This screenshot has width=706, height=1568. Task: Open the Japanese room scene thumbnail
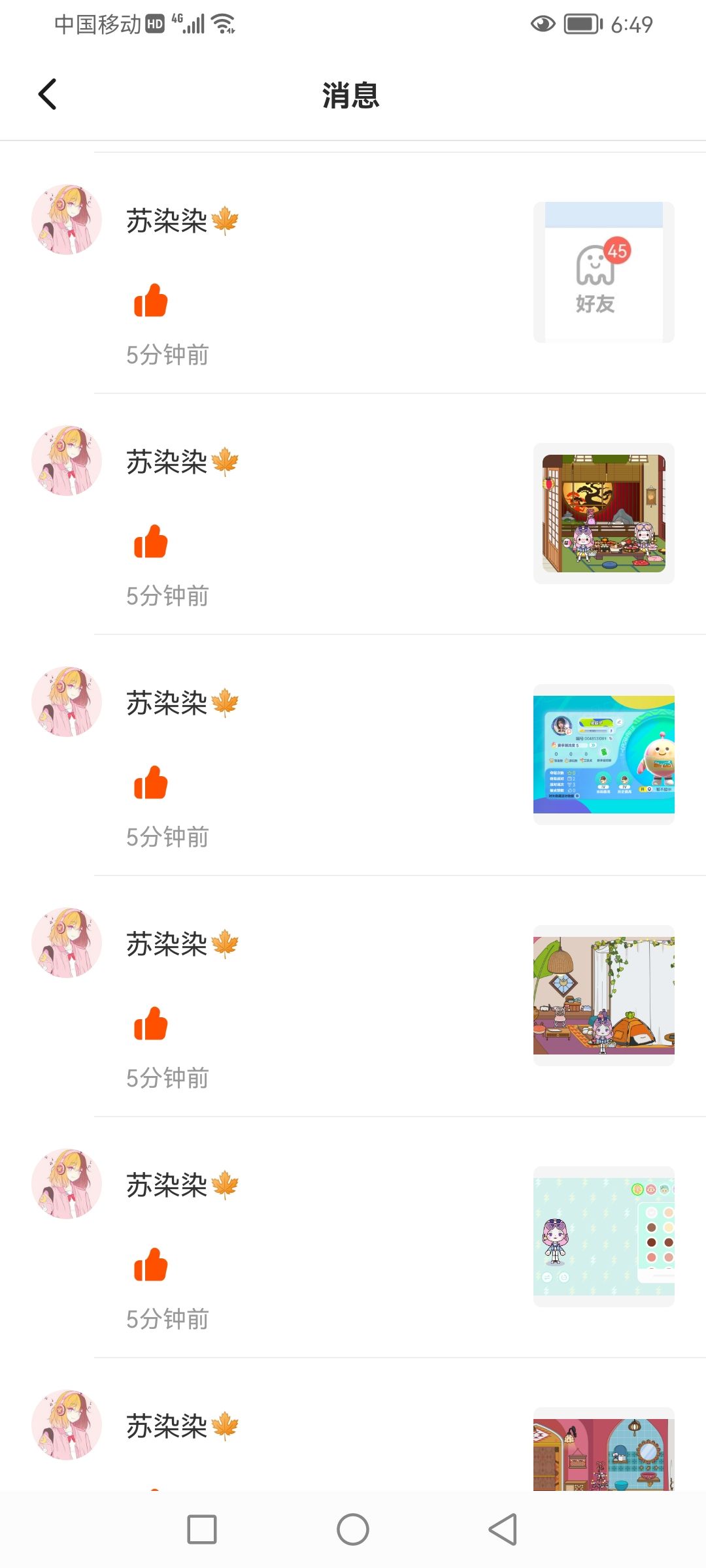coord(604,514)
